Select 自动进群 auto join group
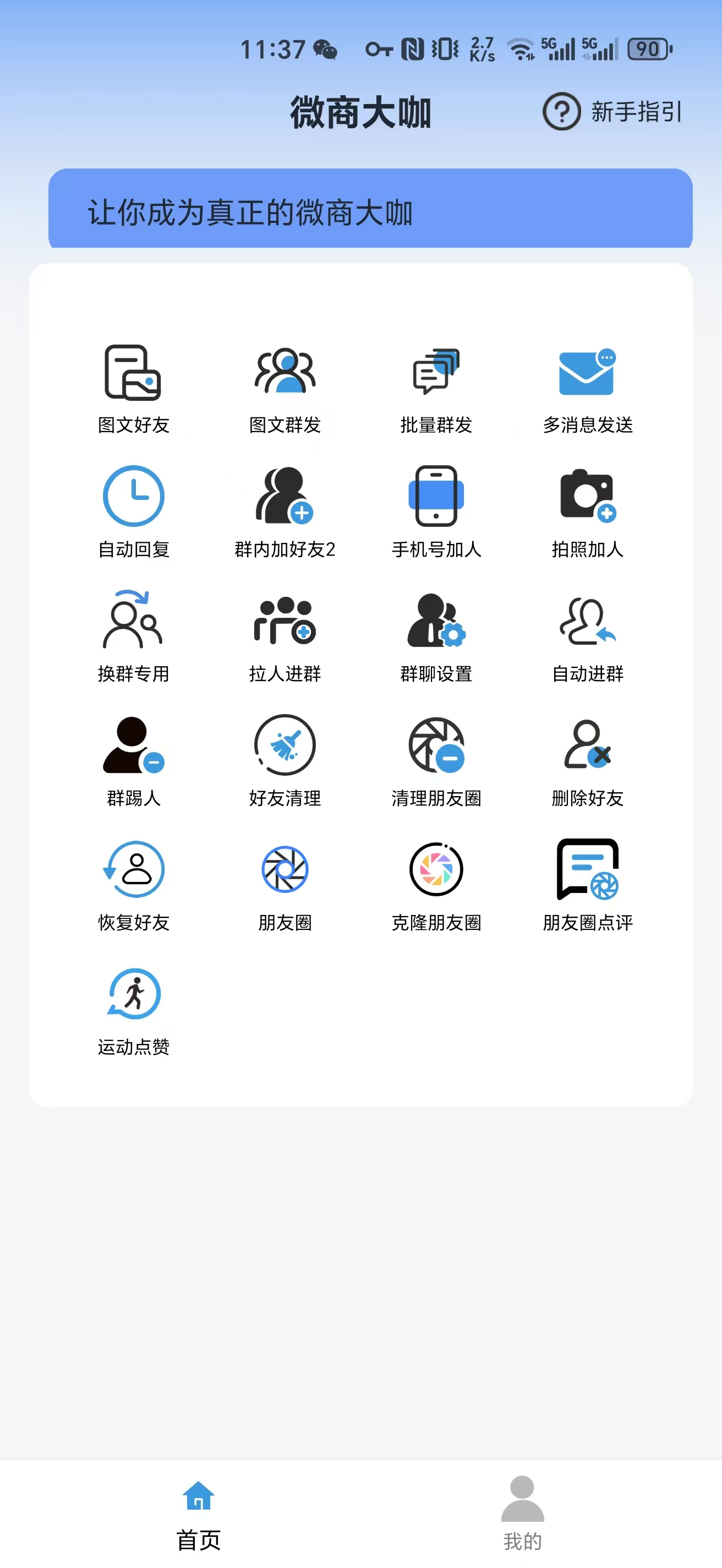Viewport: 722px width, 1568px height. 588,636
